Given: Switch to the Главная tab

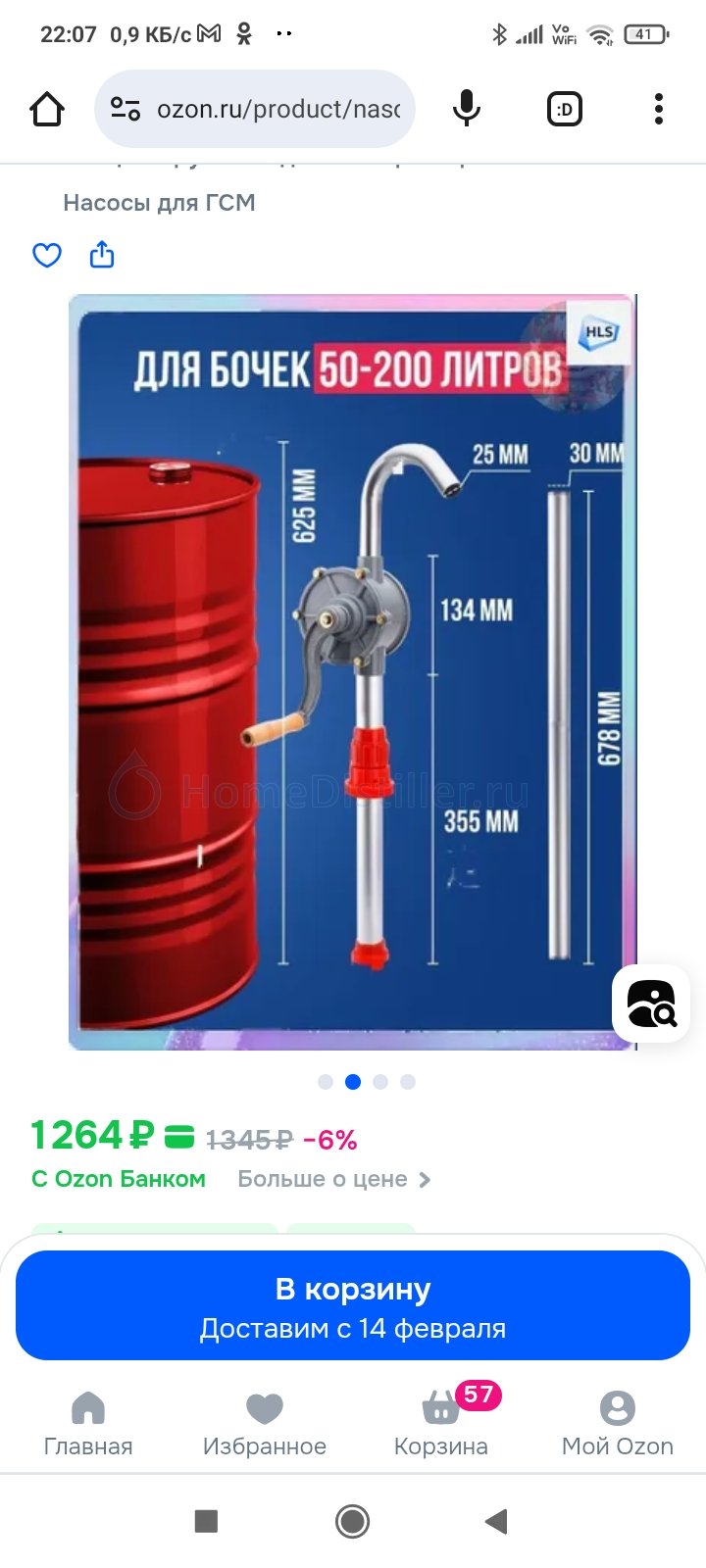Looking at the screenshot, I should pyautogui.click(x=88, y=1423).
